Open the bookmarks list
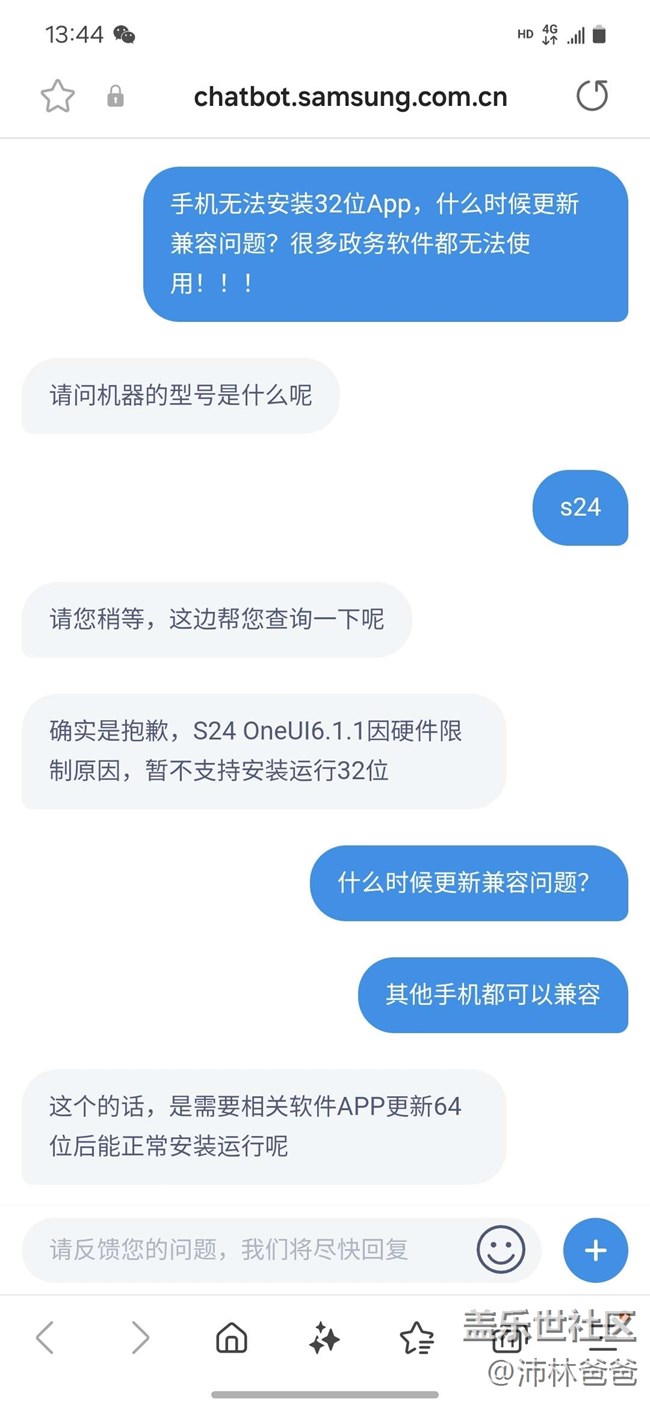Image resolution: width=650 pixels, height=1408 pixels. [416, 1337]
